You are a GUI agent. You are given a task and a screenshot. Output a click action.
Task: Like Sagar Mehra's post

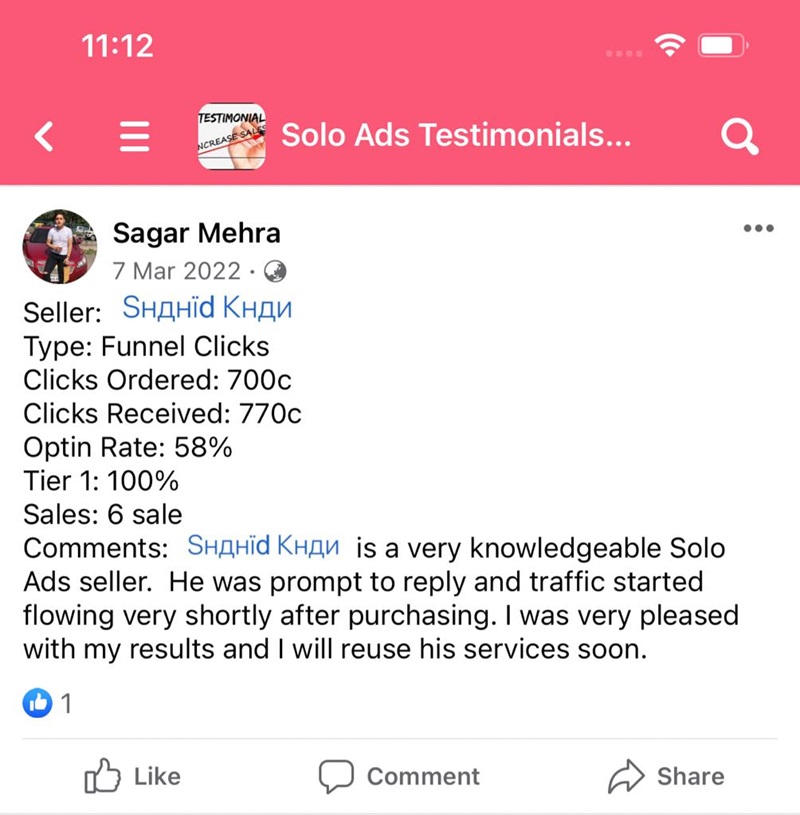click(132, 776)
